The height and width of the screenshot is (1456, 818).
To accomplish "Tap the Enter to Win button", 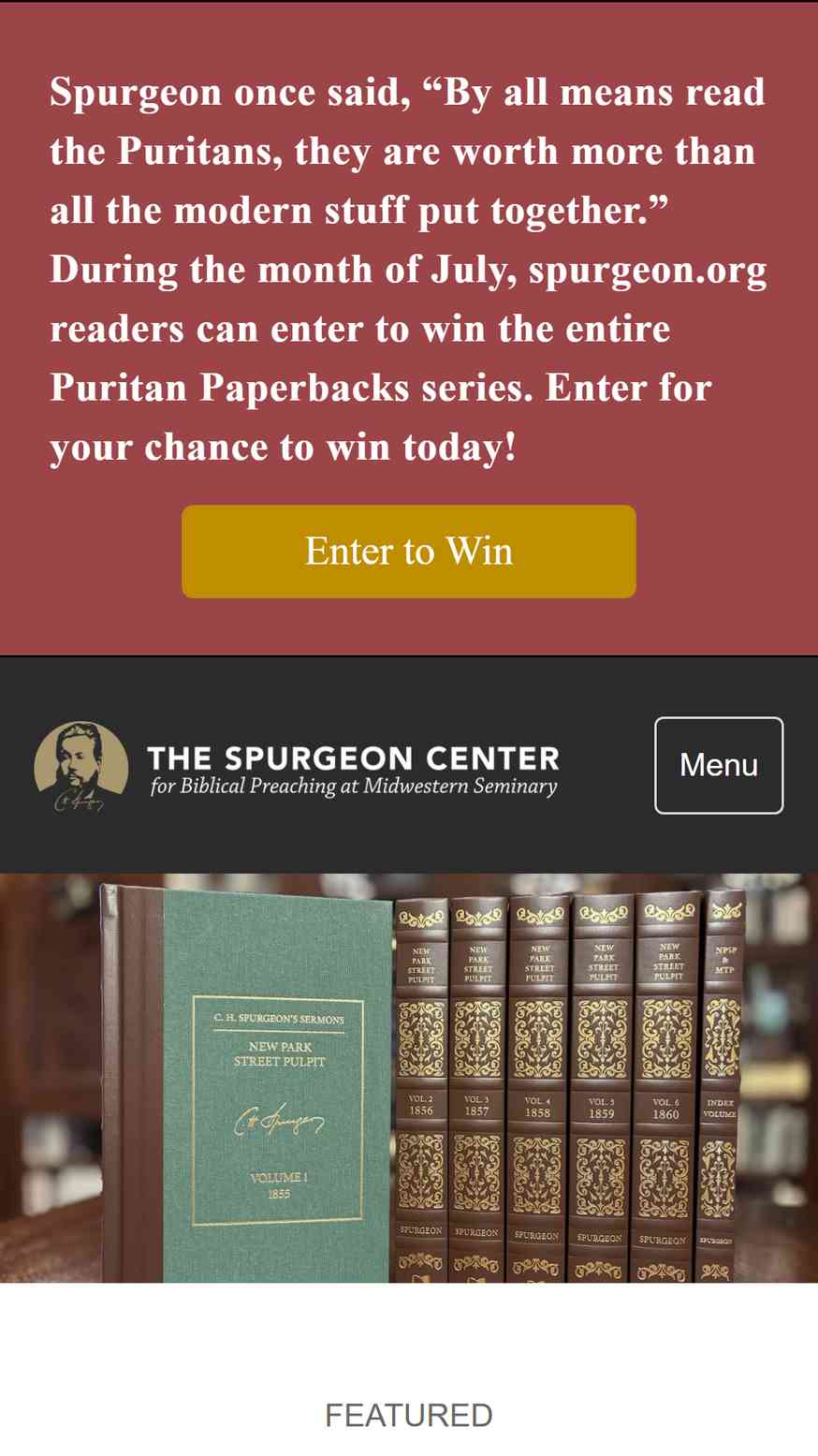I will (409, 552).
